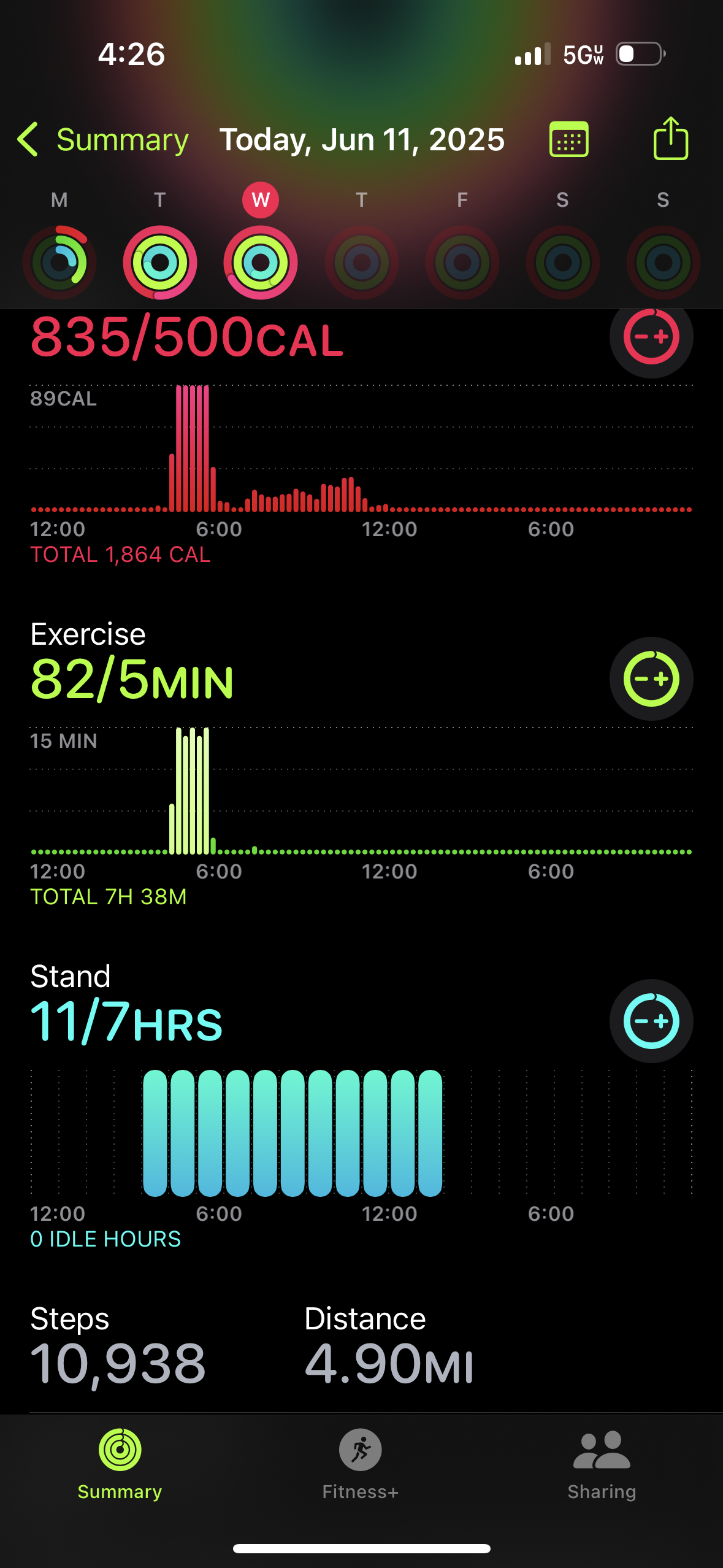Select Tuesday's activity rings
Screen dimensions: 723x1568
[160, 262]
